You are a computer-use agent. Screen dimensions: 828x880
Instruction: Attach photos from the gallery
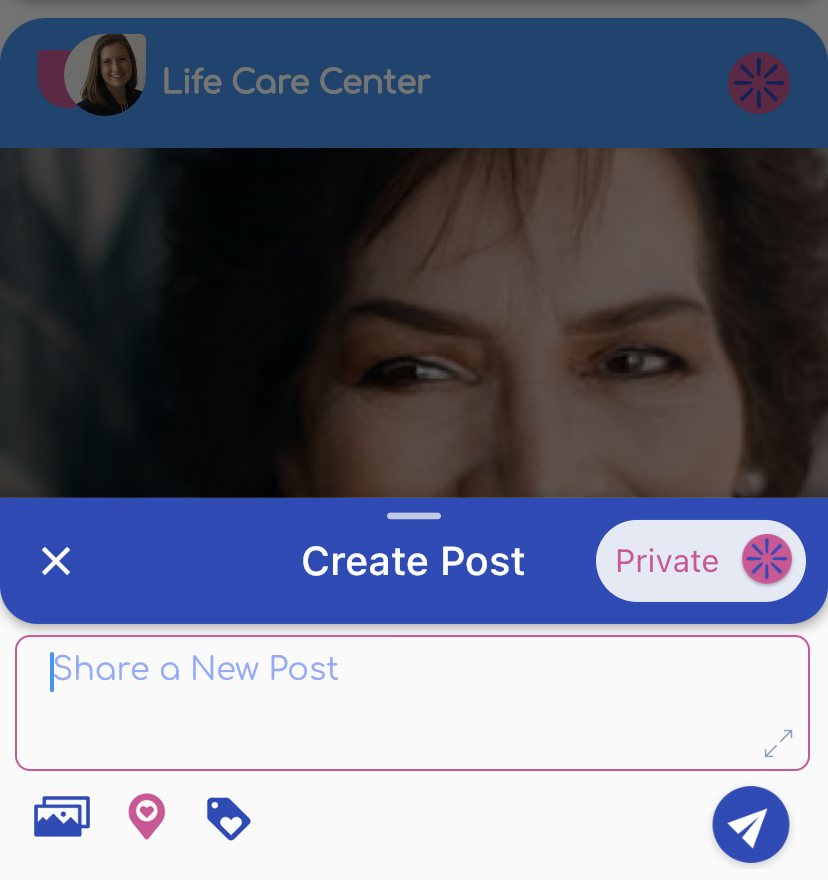pos(62,817)
